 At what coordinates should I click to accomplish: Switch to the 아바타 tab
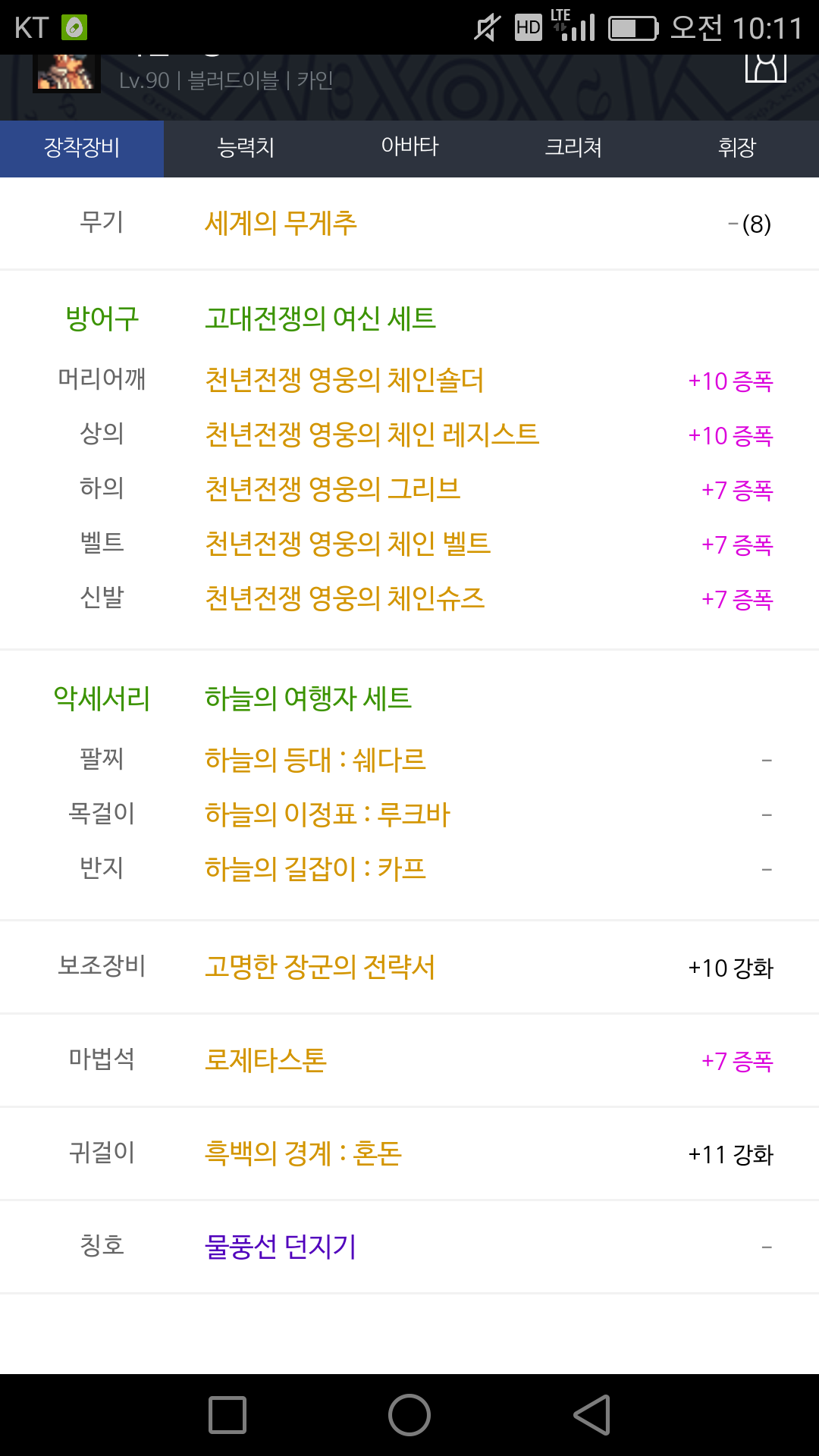[x=409, y=147]
